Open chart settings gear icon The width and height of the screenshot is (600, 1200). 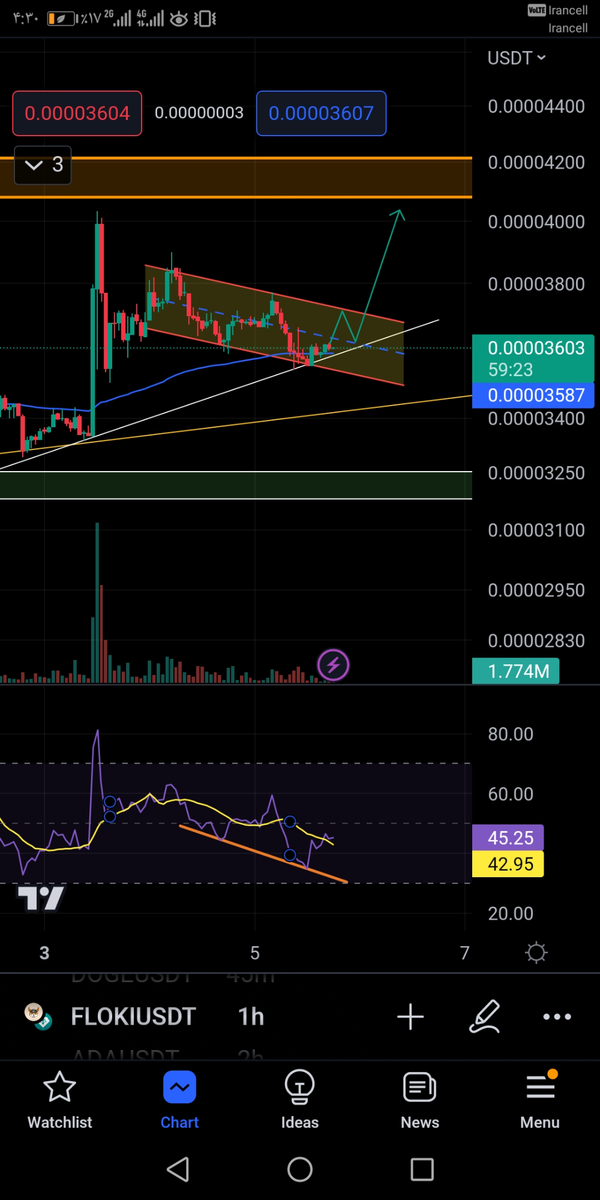point(536,952)
